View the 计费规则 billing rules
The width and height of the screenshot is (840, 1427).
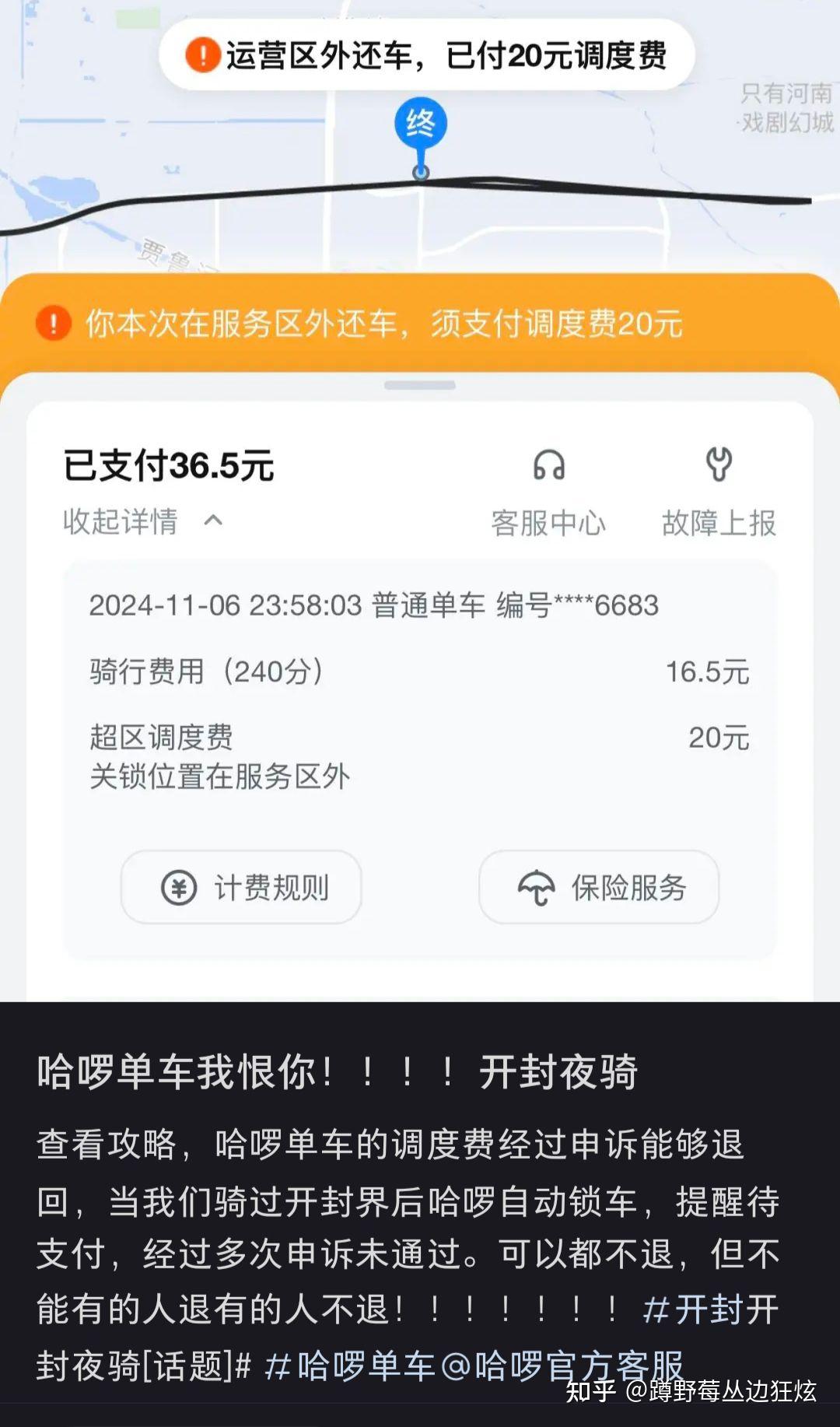pyautogui.click(x=241, y=887)
